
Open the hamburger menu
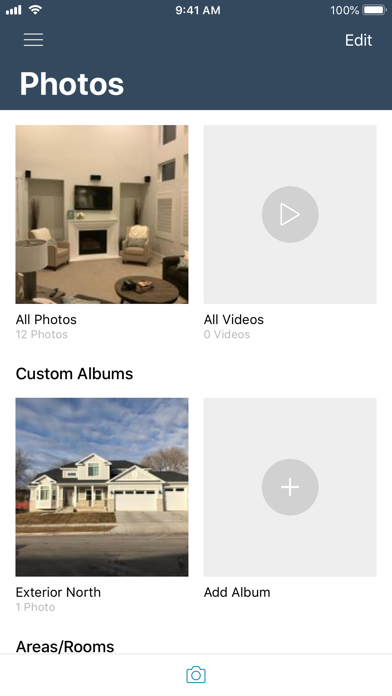(33, 40)
